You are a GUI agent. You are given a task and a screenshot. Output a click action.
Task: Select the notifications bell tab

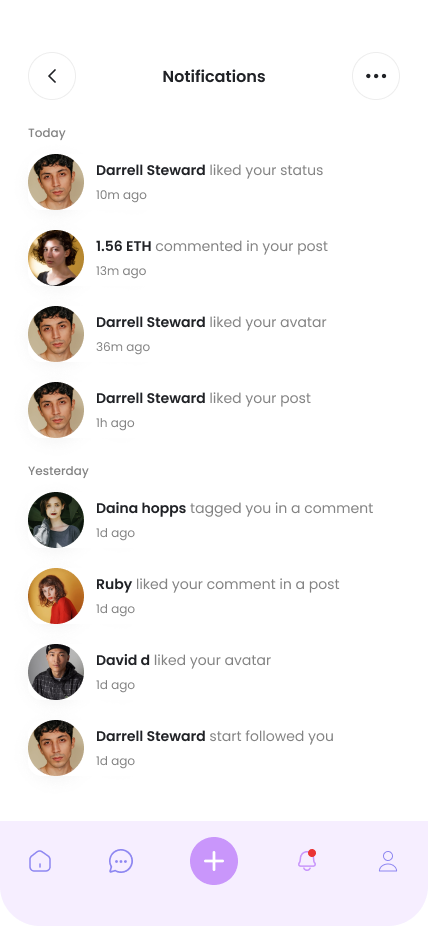coord(307,860)
